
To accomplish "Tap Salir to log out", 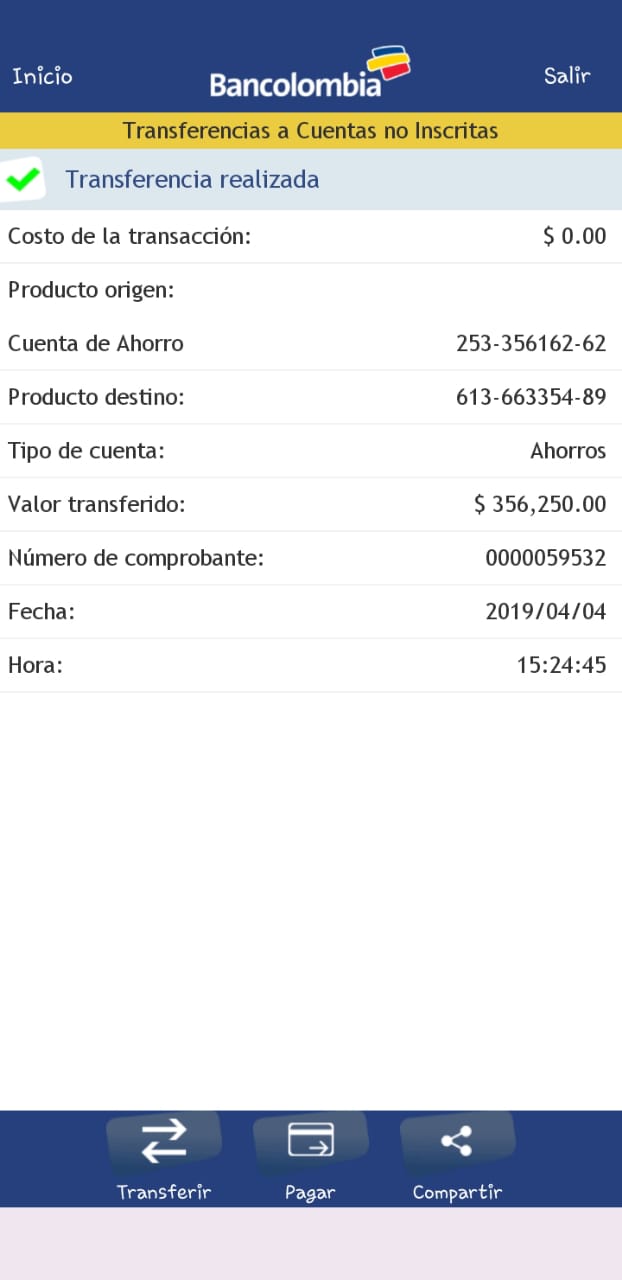I will pyautogui.click(x=567, y=76).
